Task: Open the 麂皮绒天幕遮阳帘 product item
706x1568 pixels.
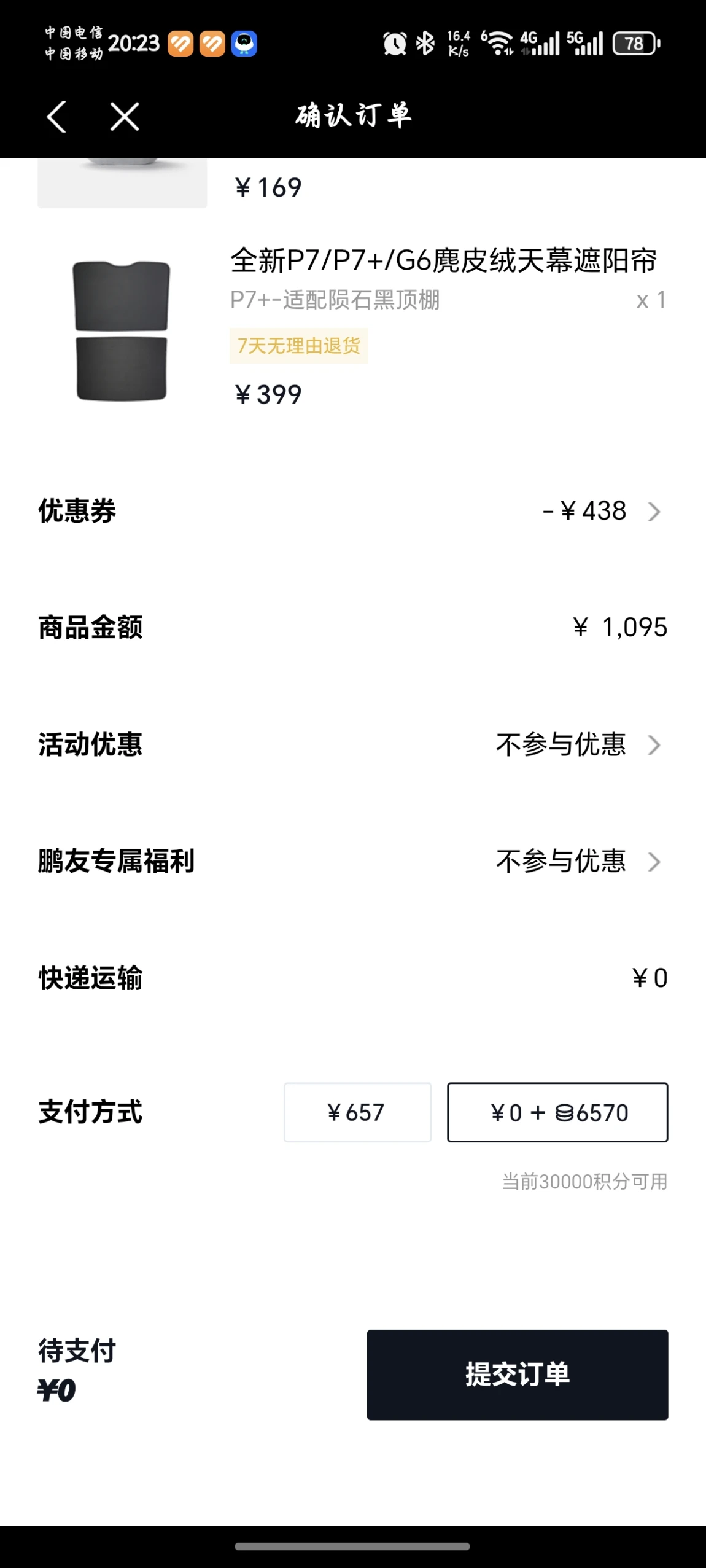Action: [x=442, y=261]
